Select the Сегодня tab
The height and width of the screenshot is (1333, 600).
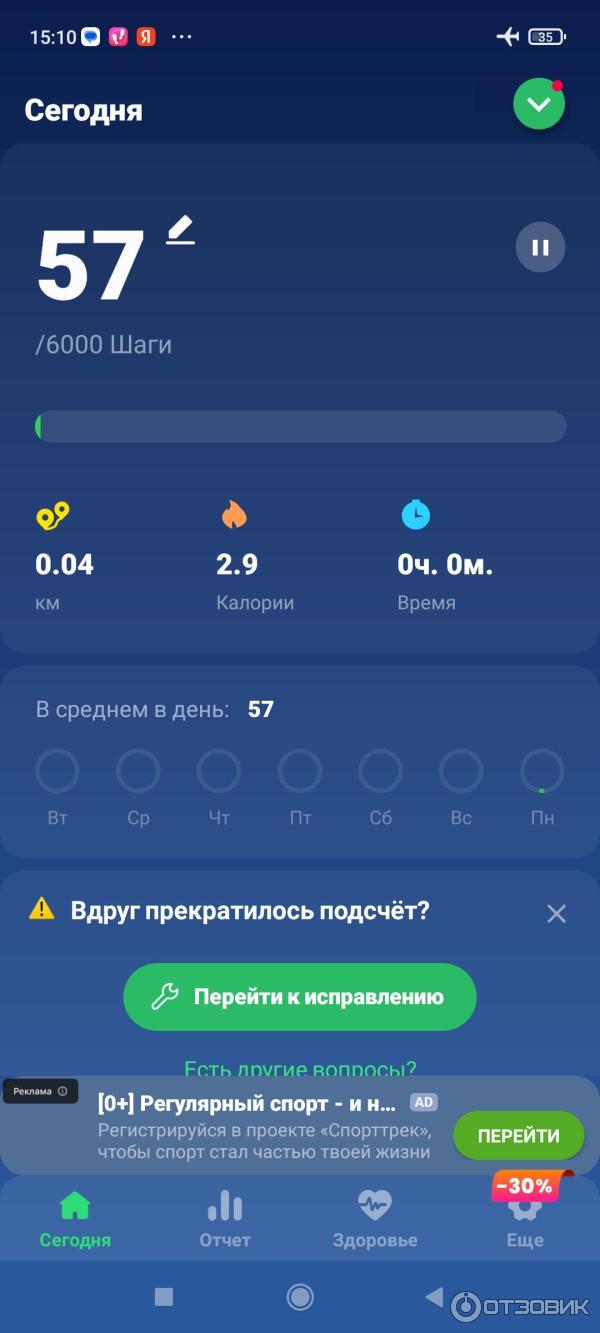pos(75,1218)
